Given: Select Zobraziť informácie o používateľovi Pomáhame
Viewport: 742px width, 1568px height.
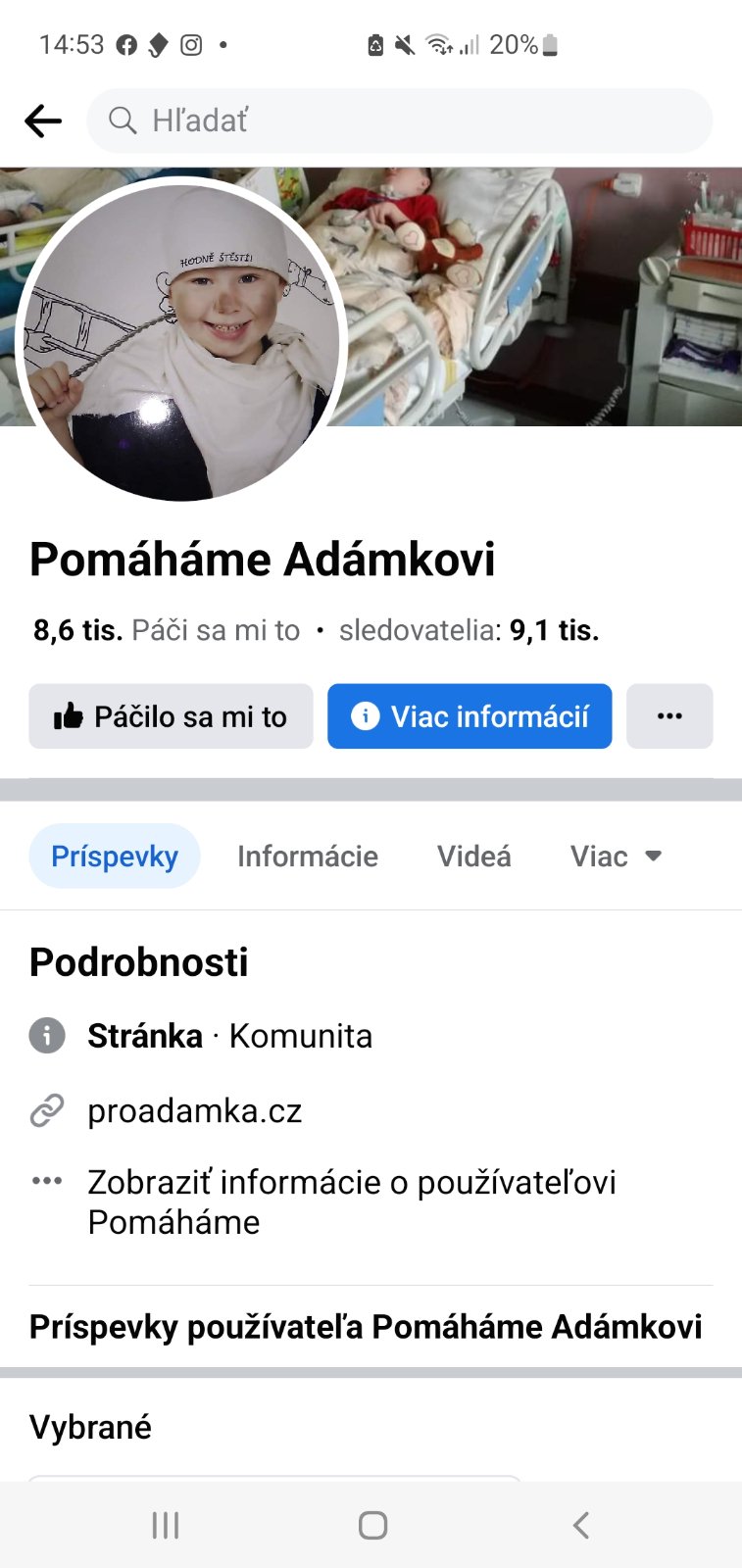Looking at the screenshot, I should click(351, 1201).
